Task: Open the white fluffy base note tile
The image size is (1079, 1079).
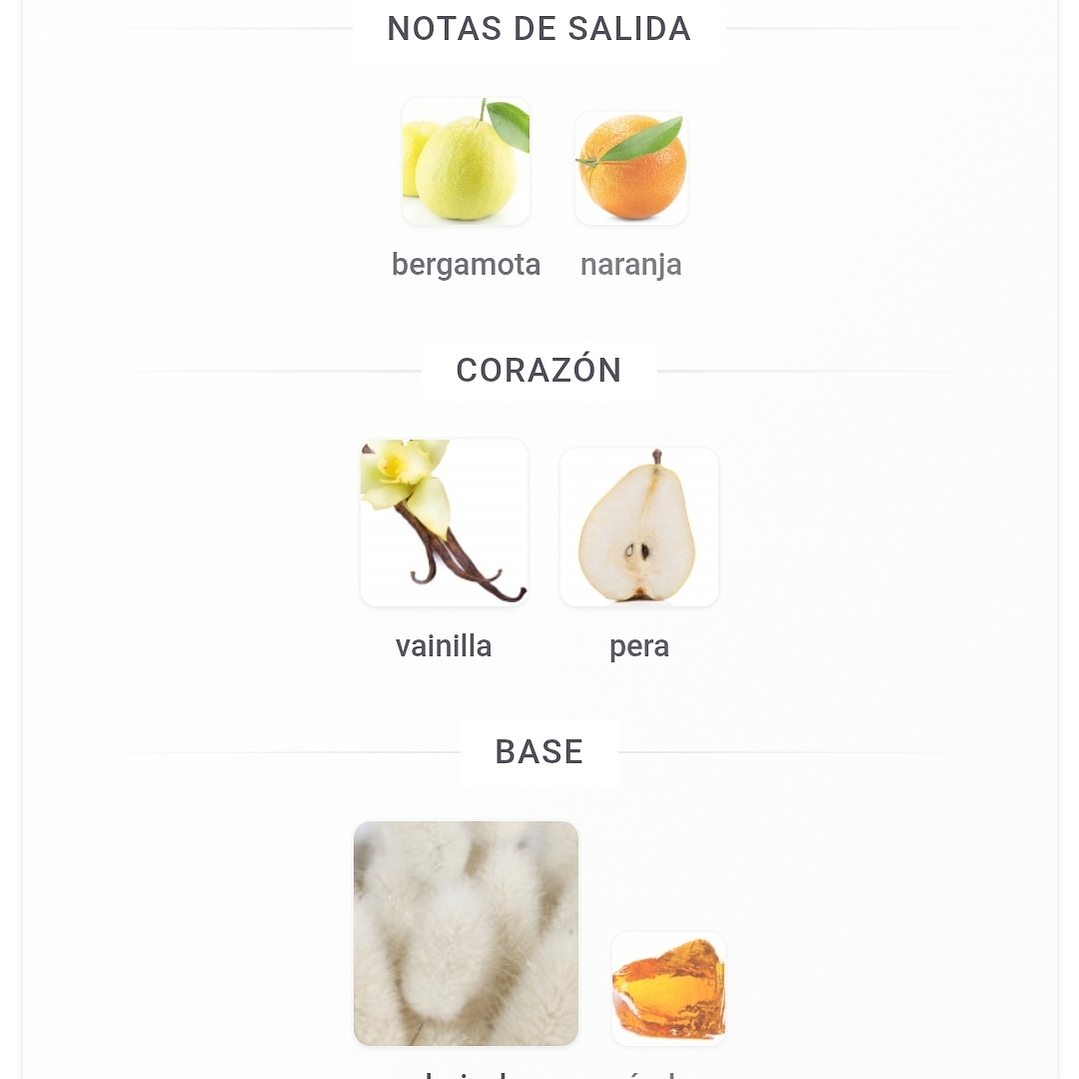Action: (466, 933)
